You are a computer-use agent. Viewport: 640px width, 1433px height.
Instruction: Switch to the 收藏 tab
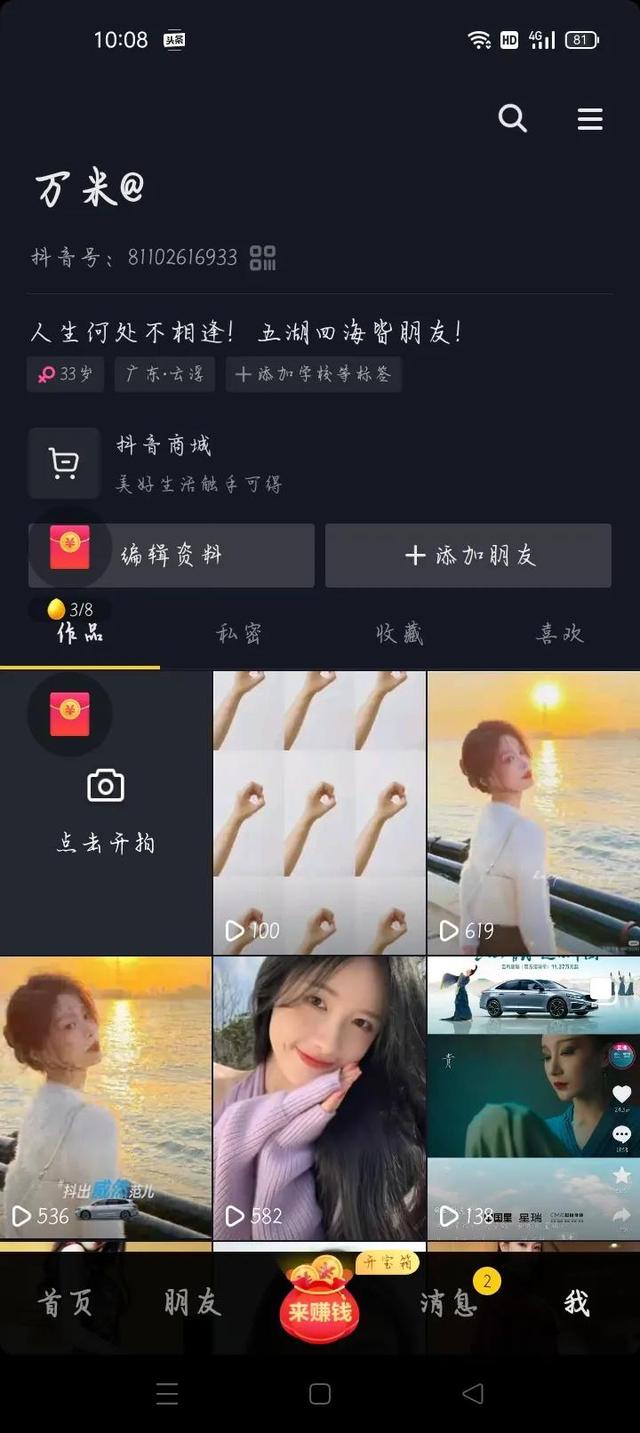click(x=399, y=633)
